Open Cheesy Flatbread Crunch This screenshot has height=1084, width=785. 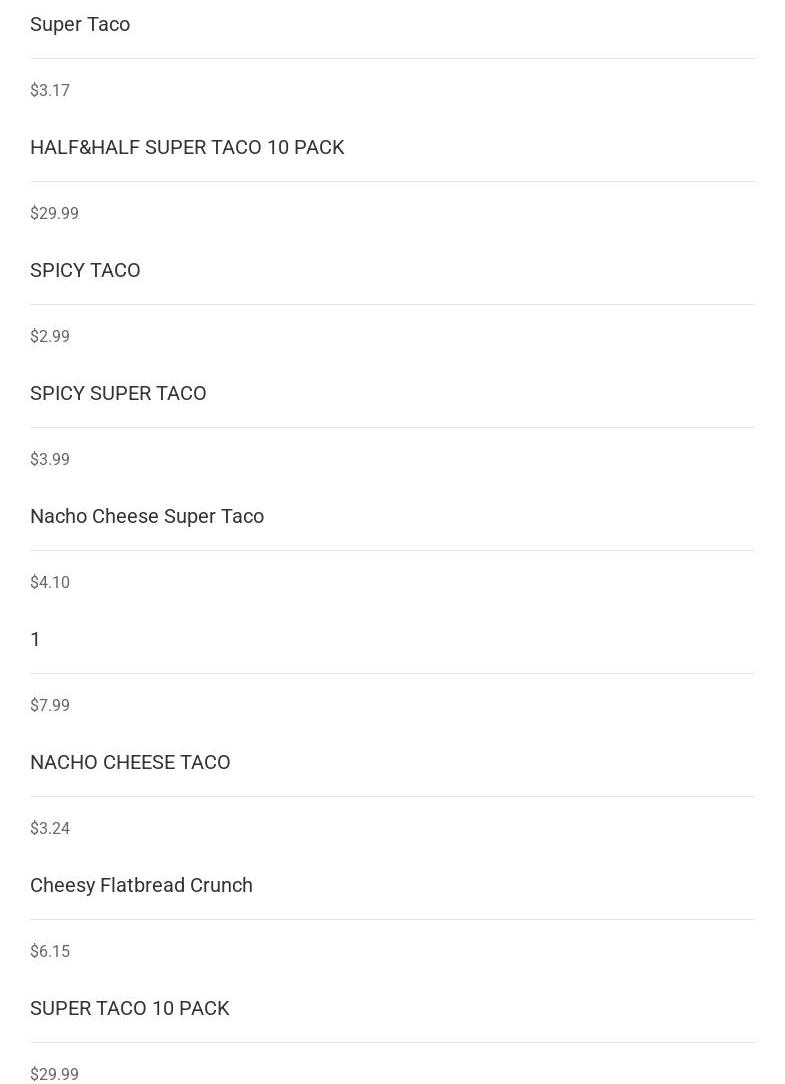141,885
